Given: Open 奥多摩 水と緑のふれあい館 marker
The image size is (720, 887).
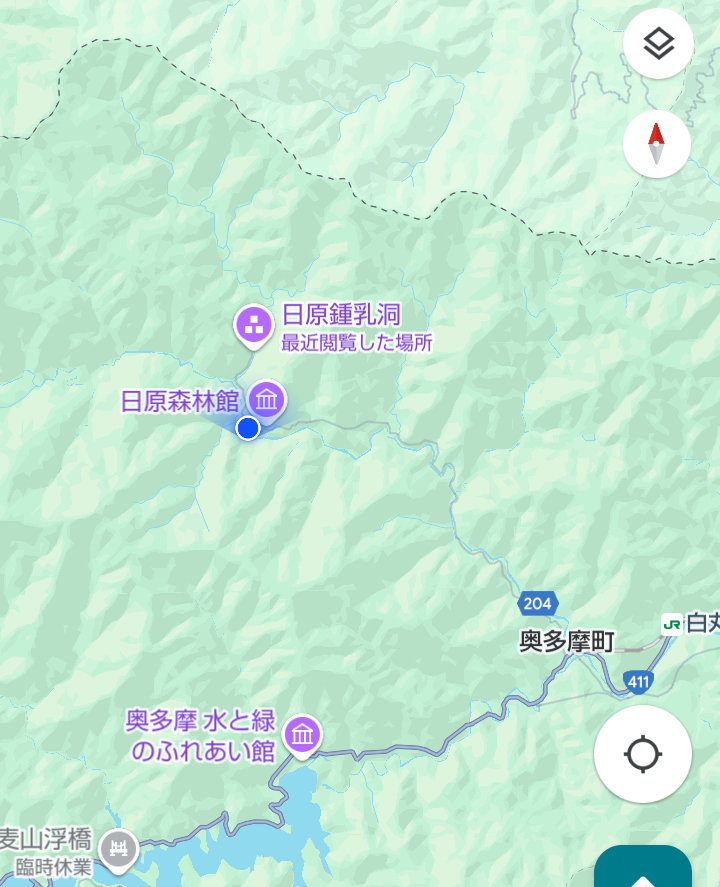Looking at the screenshot, I should coord(303,736).
